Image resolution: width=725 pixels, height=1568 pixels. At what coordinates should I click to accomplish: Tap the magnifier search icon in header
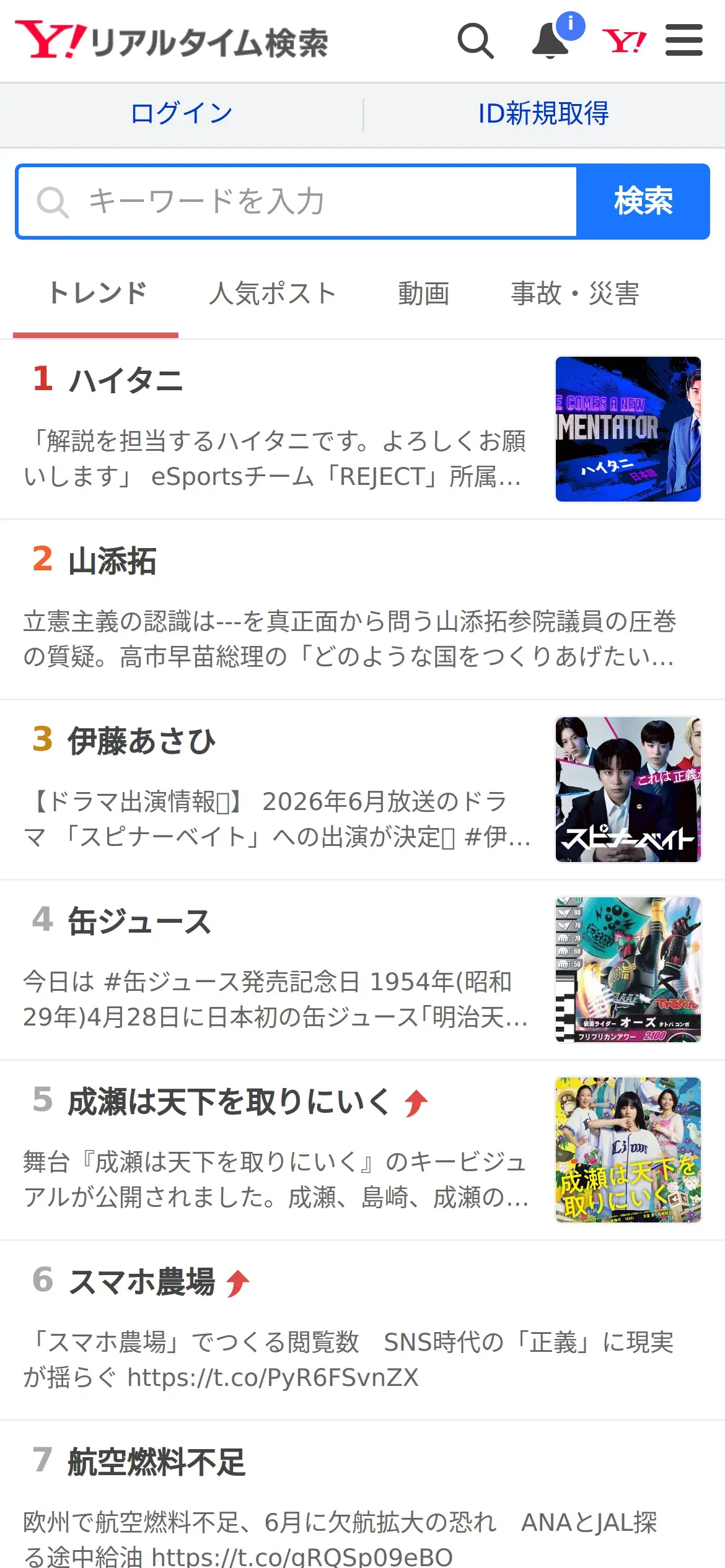[x=475, y=41]
